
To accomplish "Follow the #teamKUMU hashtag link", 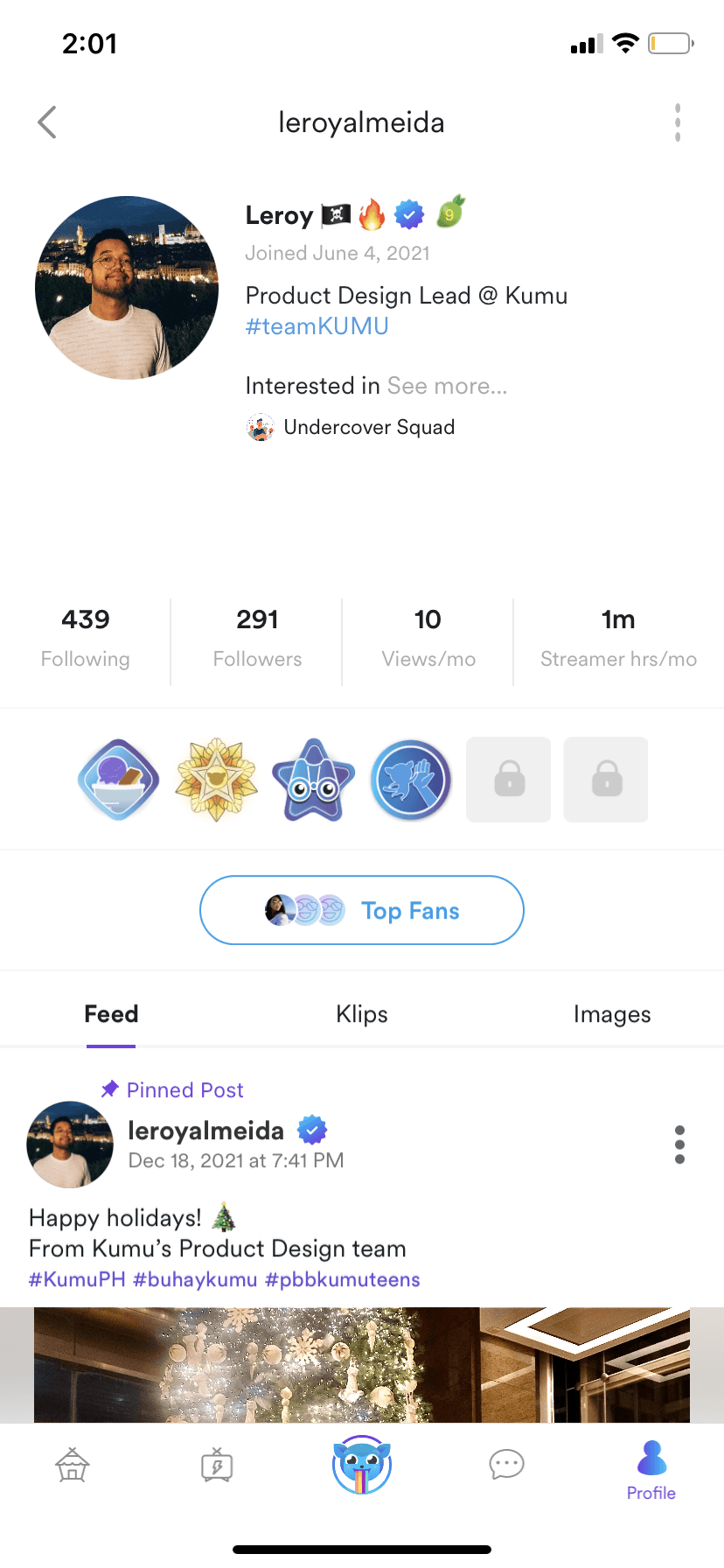I will click(x=317, y=325).
